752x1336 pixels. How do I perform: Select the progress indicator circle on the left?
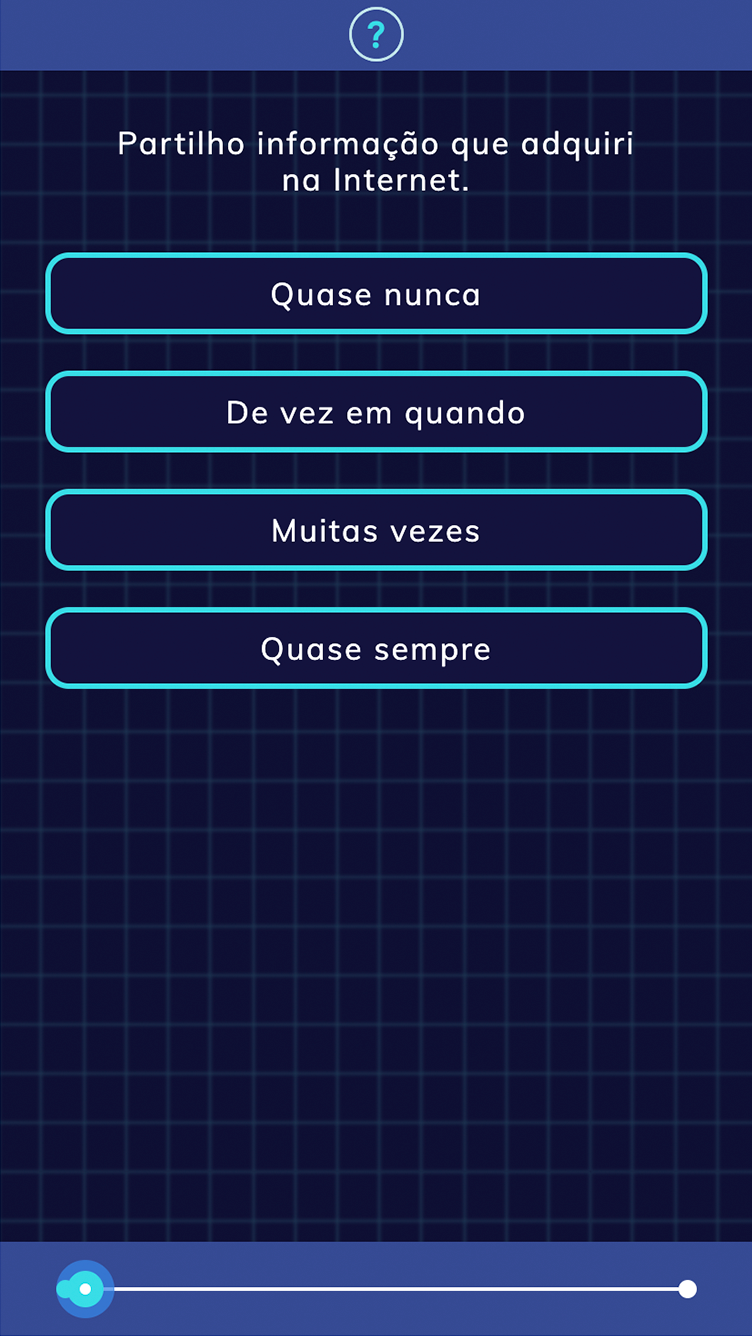pyautogui.click(x=84, y=1288)
